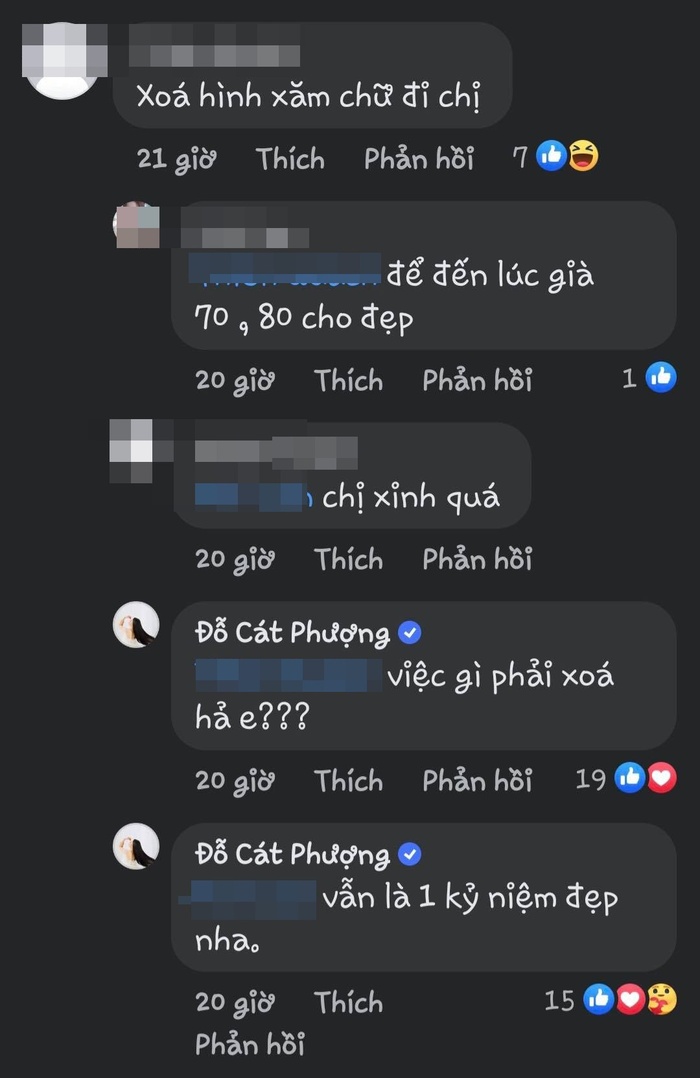This screenshot has width=700, height=1078.
Task: Reply to the "chị xinh quá" comment
Action: tap(476, 559)
